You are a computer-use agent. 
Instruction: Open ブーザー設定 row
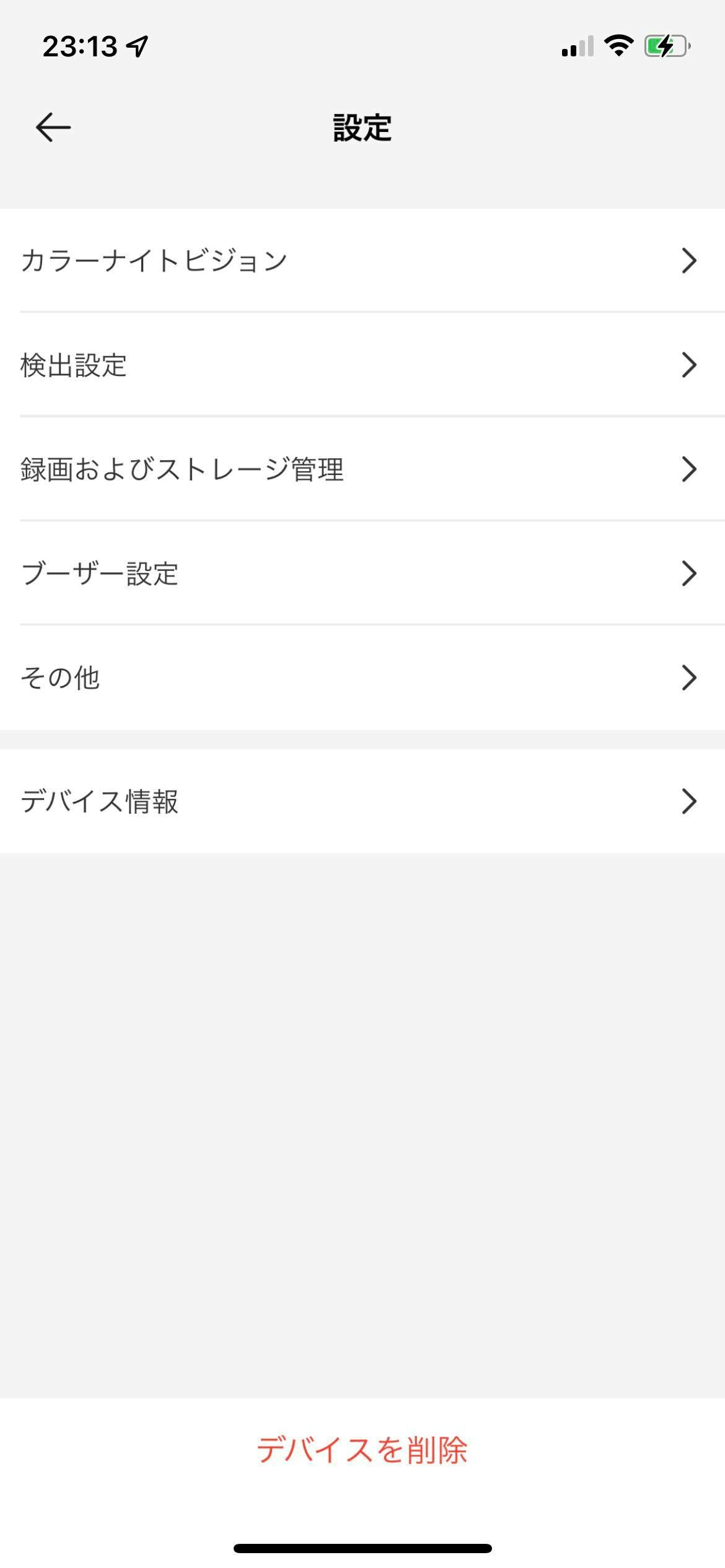pyautogui.click(x=362, y=573)
